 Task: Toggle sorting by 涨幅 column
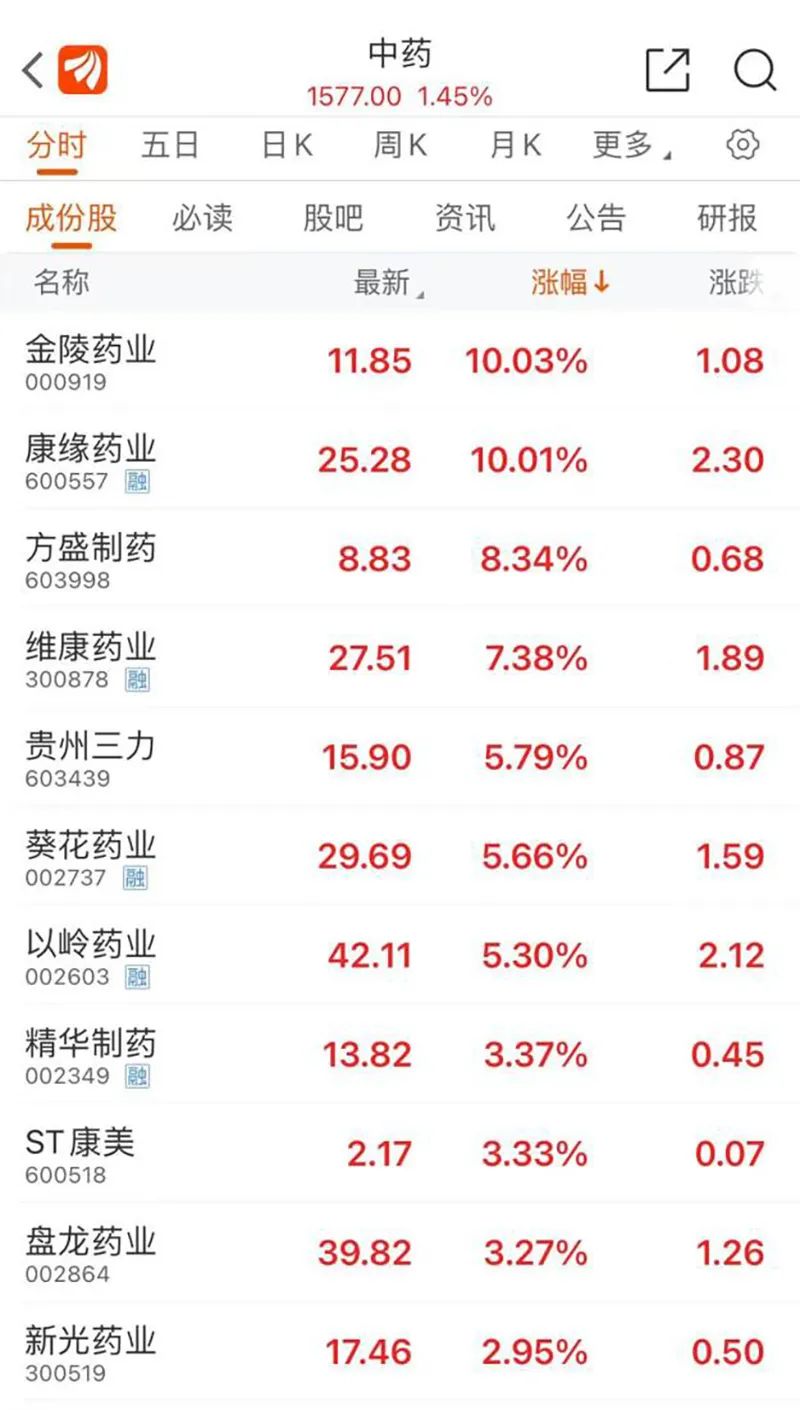(x=570, y=282)
